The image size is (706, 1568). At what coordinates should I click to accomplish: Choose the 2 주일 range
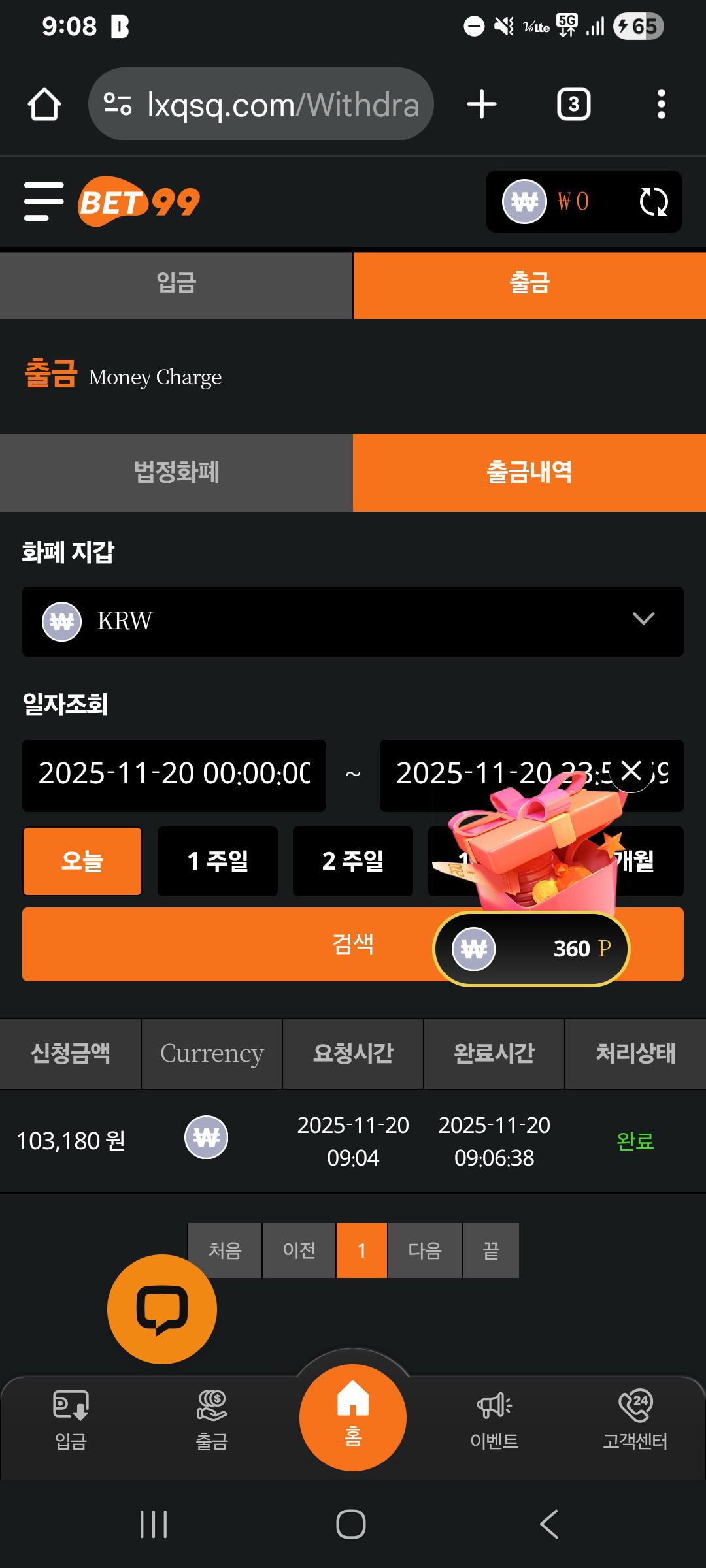(353, 860)
